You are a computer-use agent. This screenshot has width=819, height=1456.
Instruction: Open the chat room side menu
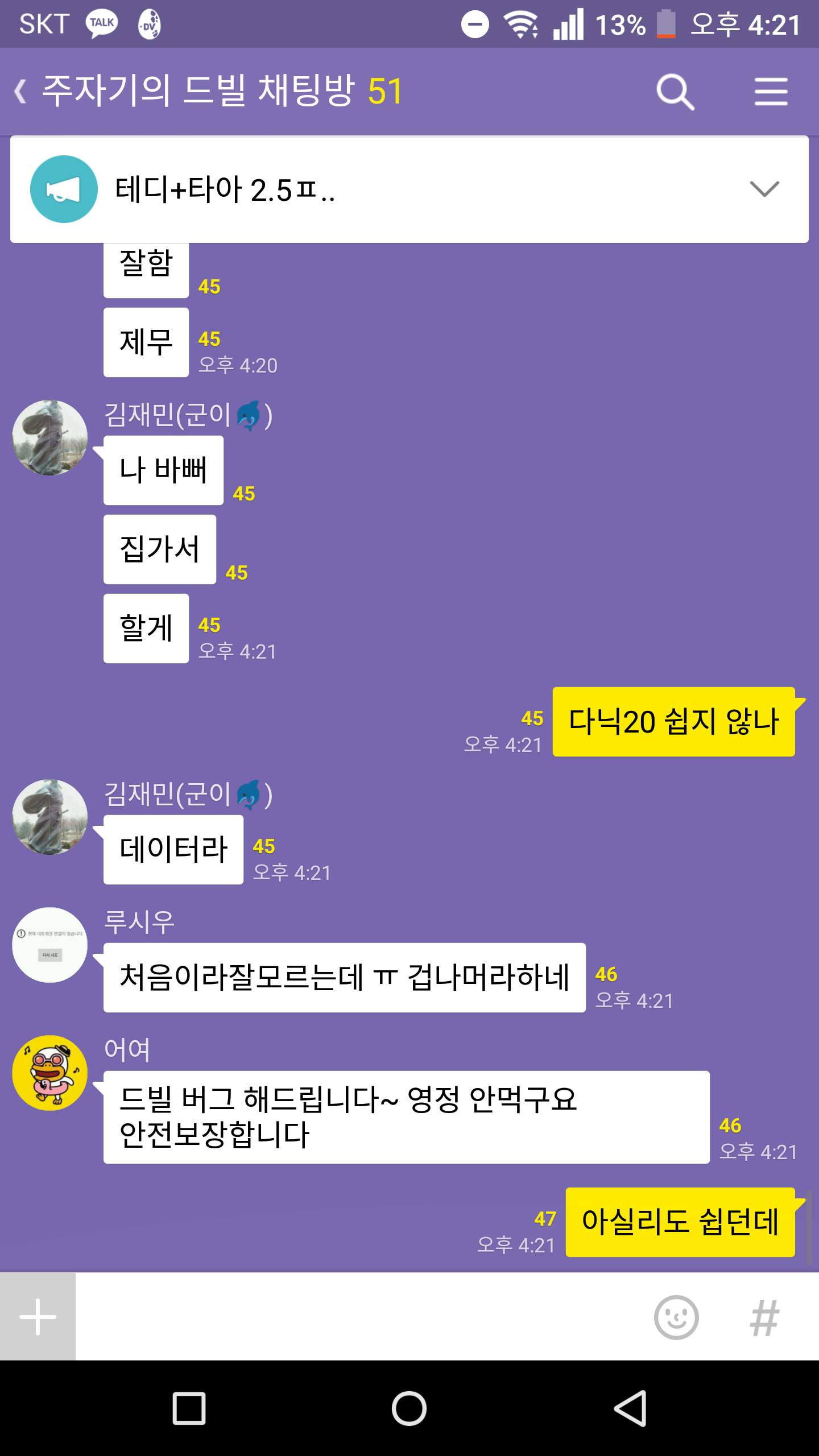(x=771, y=92)
